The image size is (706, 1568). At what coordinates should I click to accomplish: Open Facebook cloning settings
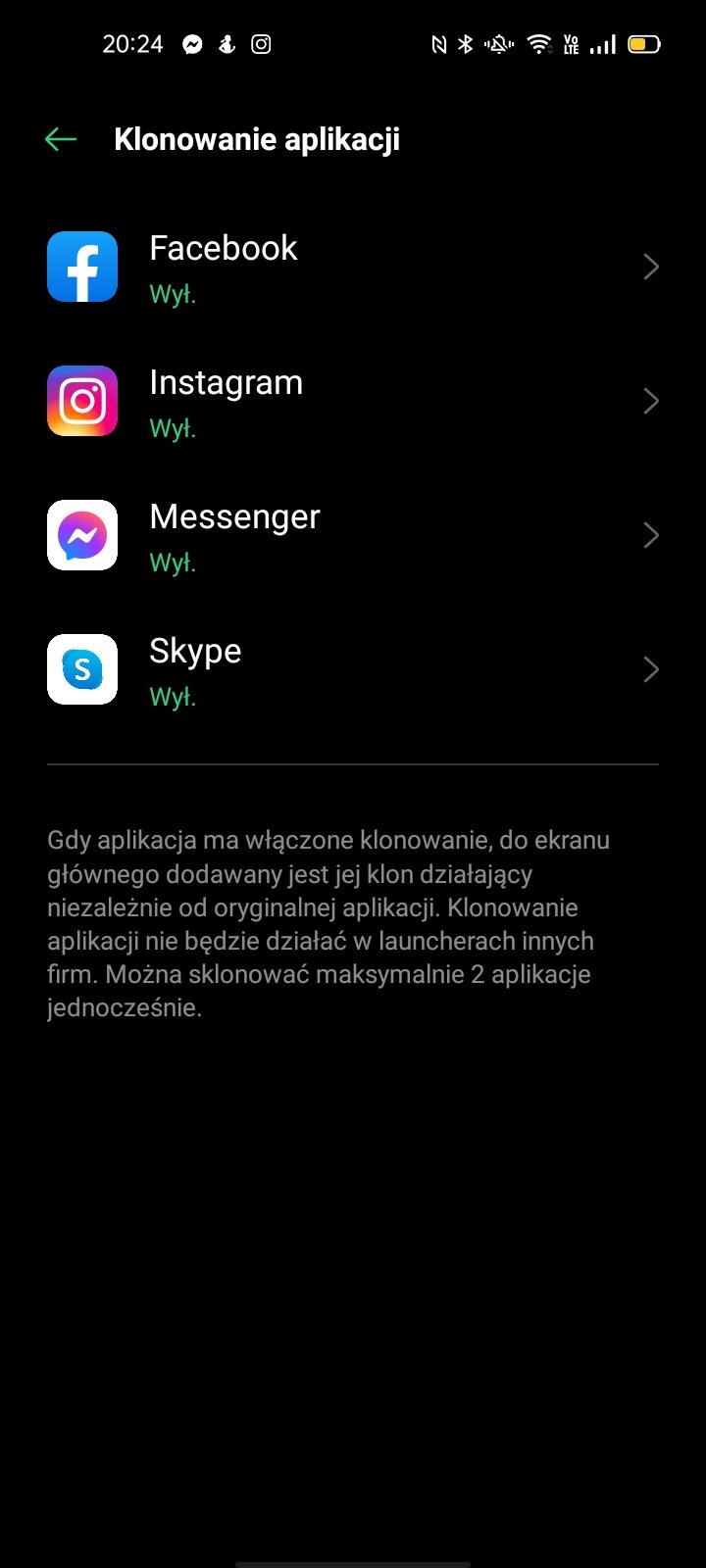pos(353,267)
